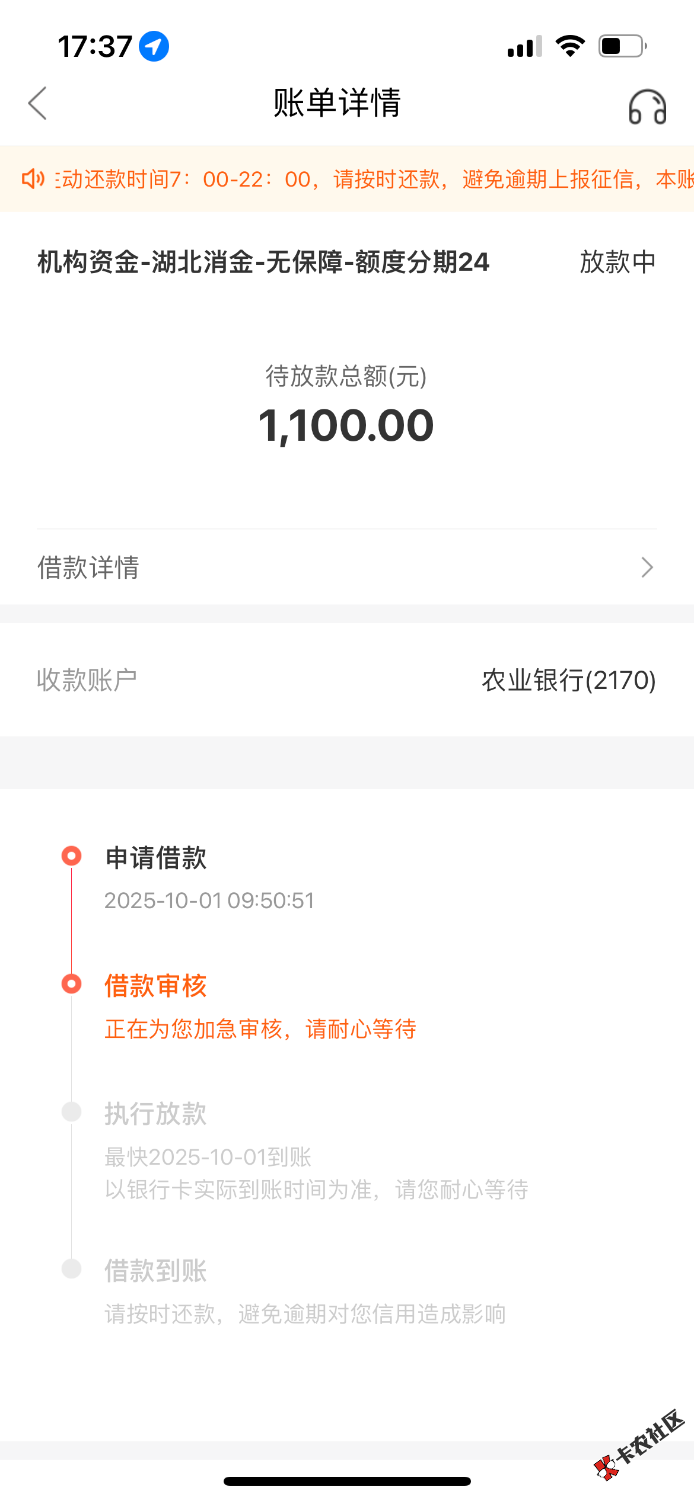The image size is (694, 1500).
Task: Go back from the 账单详情 page
Action: coord(38,103)
